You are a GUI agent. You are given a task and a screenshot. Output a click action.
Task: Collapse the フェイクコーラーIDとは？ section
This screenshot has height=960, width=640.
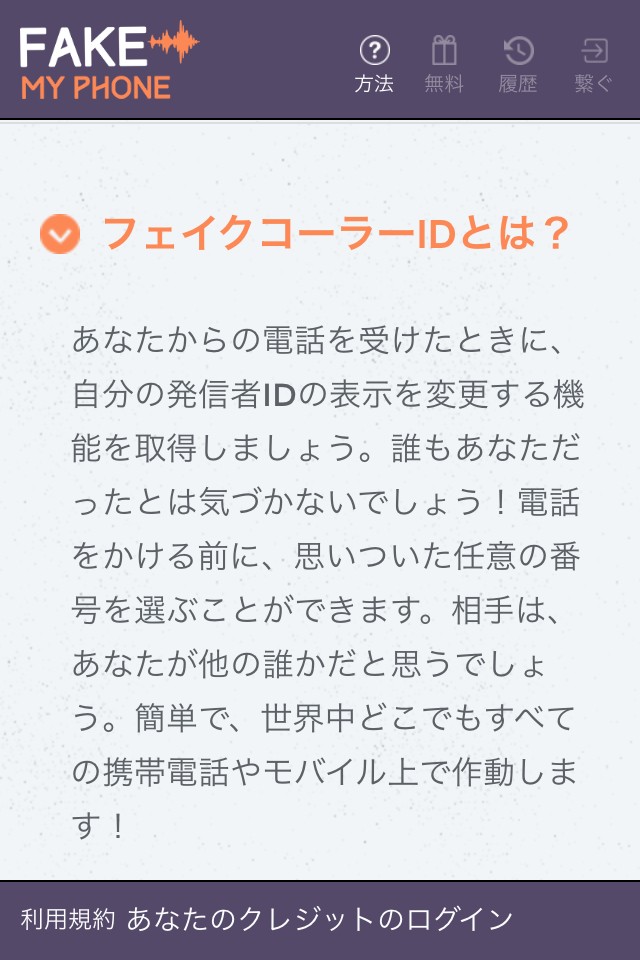[60, 235]
